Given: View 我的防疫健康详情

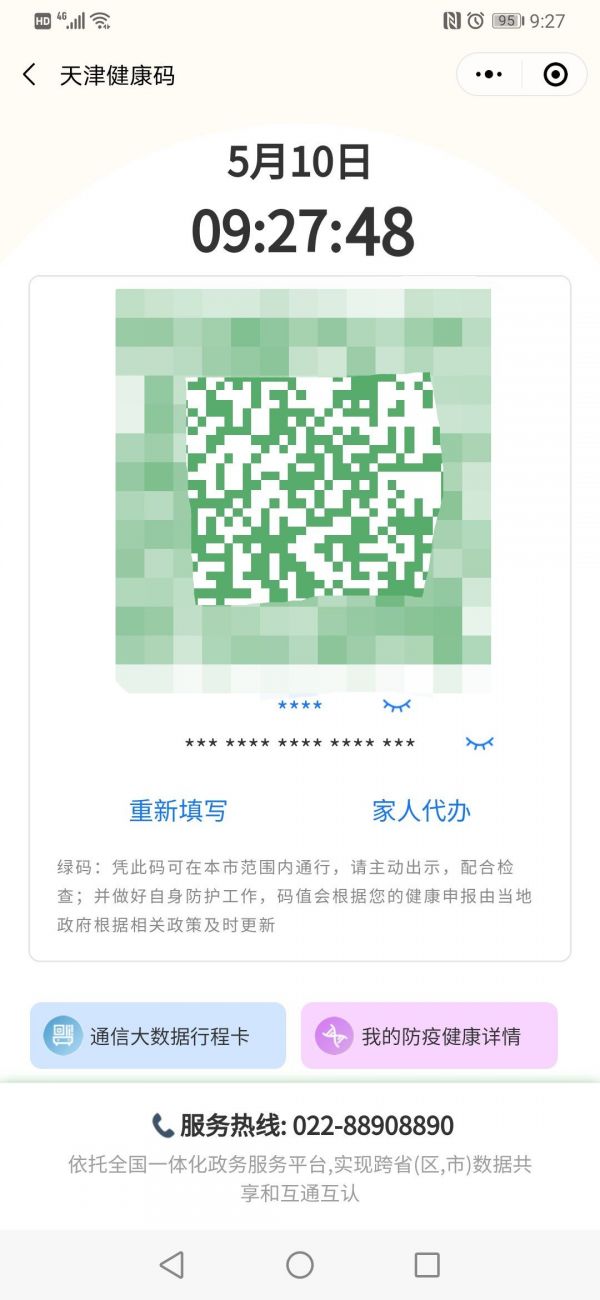Looking at the screenshot, I should tap(429, 1036).
